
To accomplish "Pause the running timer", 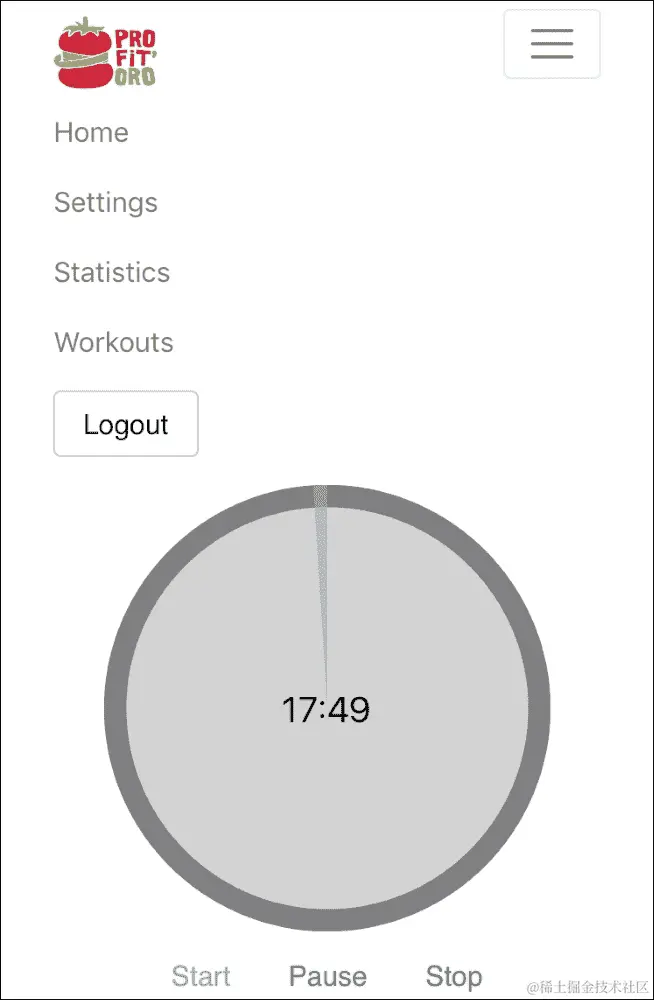I will pos(327,976).
